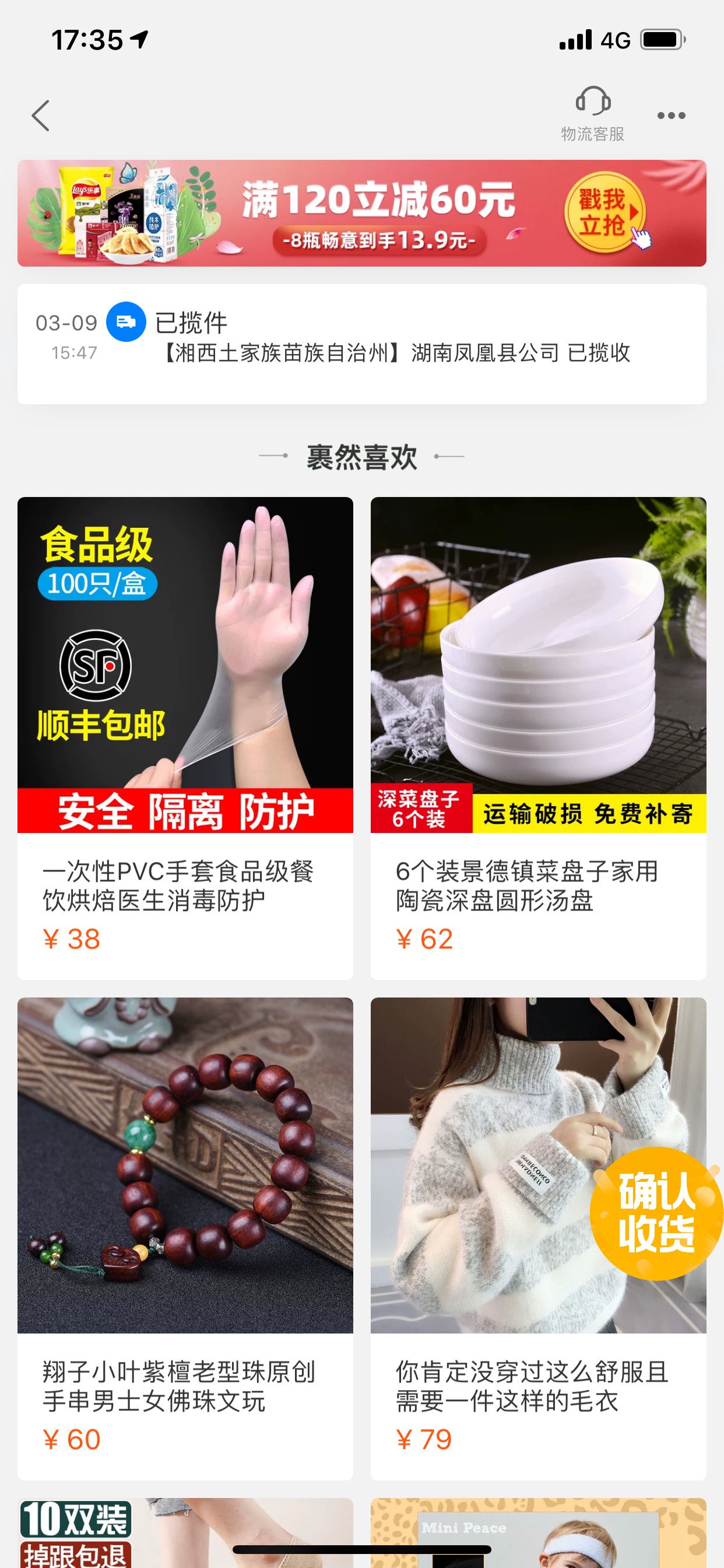This screenshot has width=724, height=1568.
Task: Open the three-dot overflow menu
Action: (671, 116)
